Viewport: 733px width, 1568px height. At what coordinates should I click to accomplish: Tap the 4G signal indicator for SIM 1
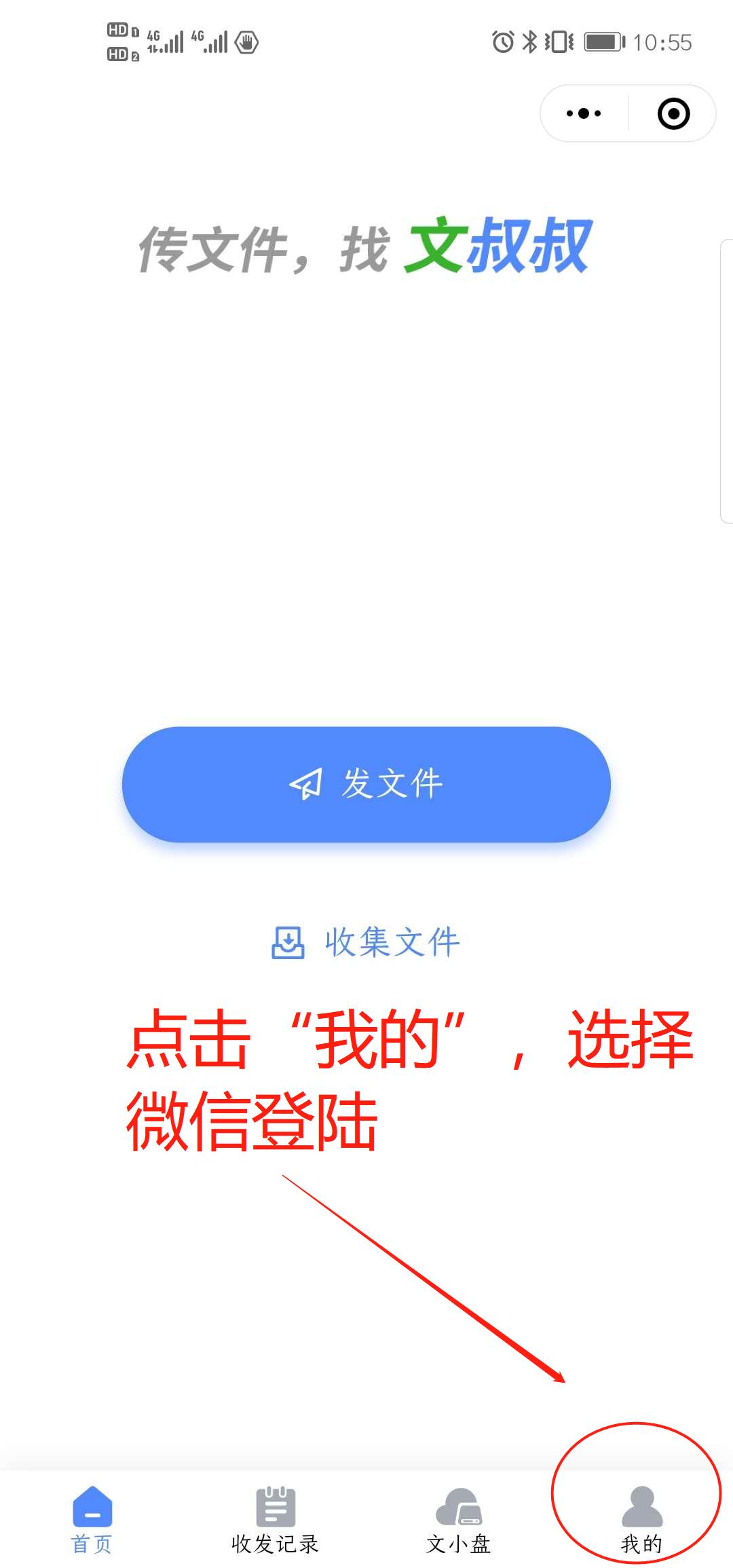tap(165, 41)
